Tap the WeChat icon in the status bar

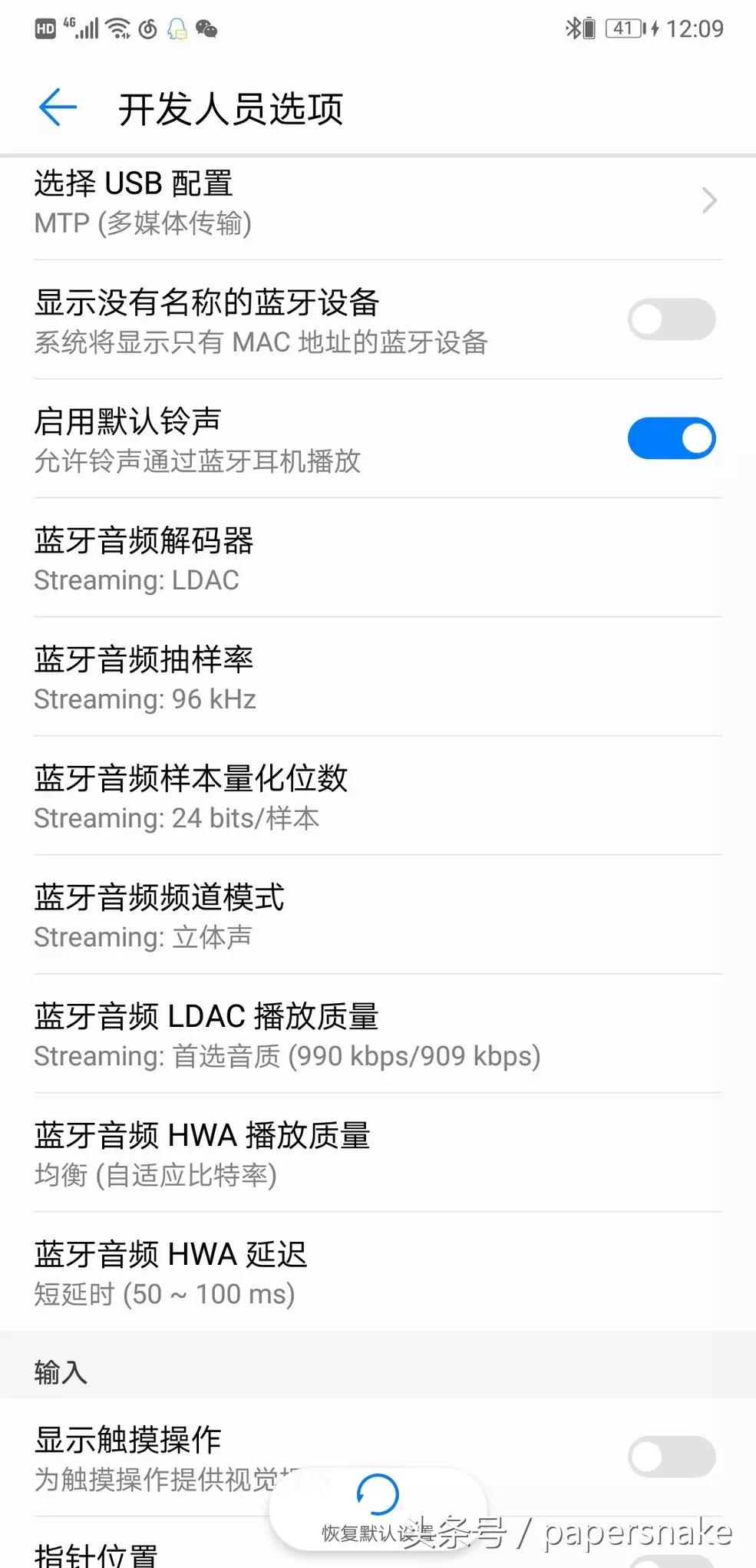pyautogui.click(x=204, y=29)
